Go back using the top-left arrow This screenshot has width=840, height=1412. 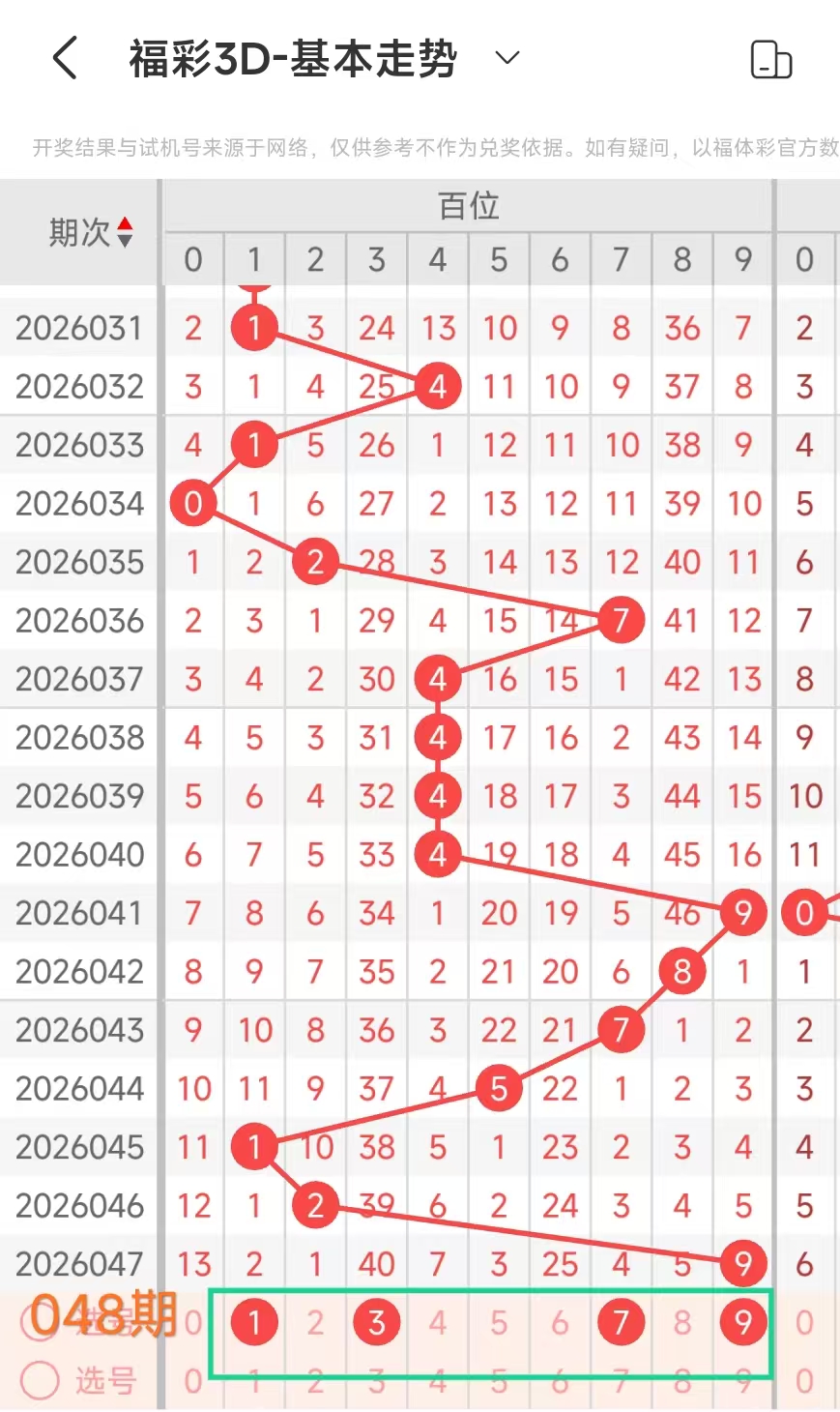pyautogui.click(x=65, y=58)
